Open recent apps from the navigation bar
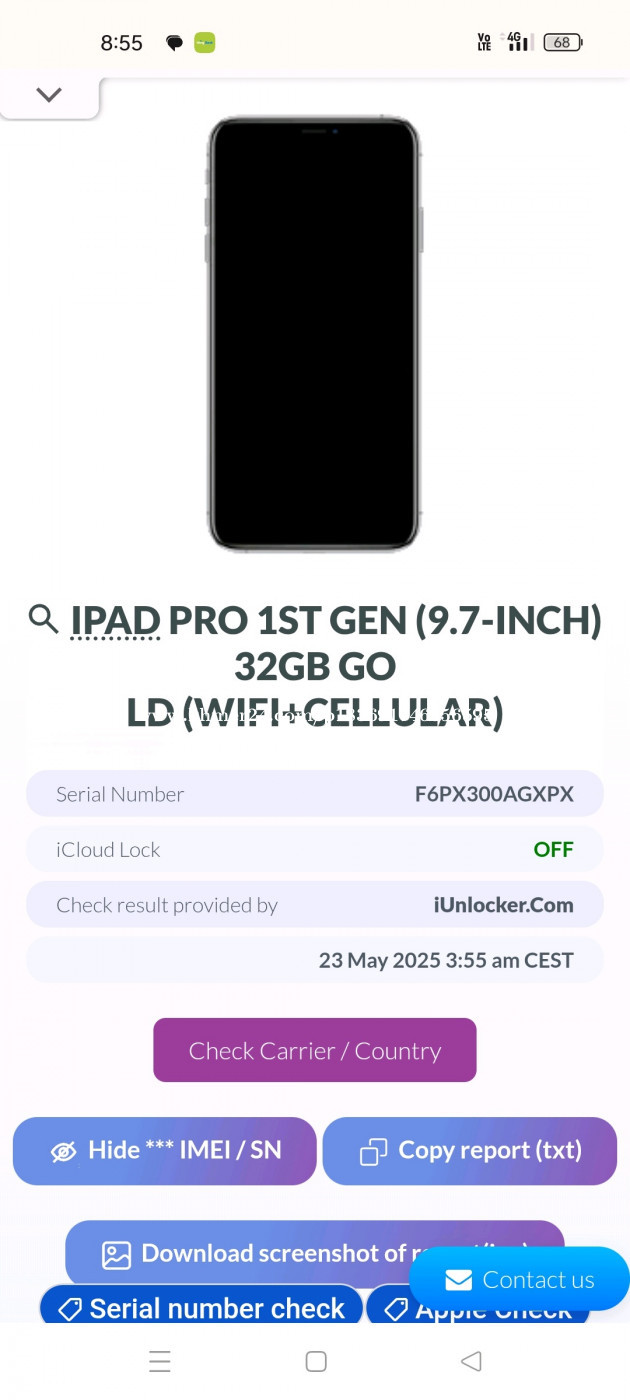The width and height of the screenshot is (630, 1400). click(160, 1361)
